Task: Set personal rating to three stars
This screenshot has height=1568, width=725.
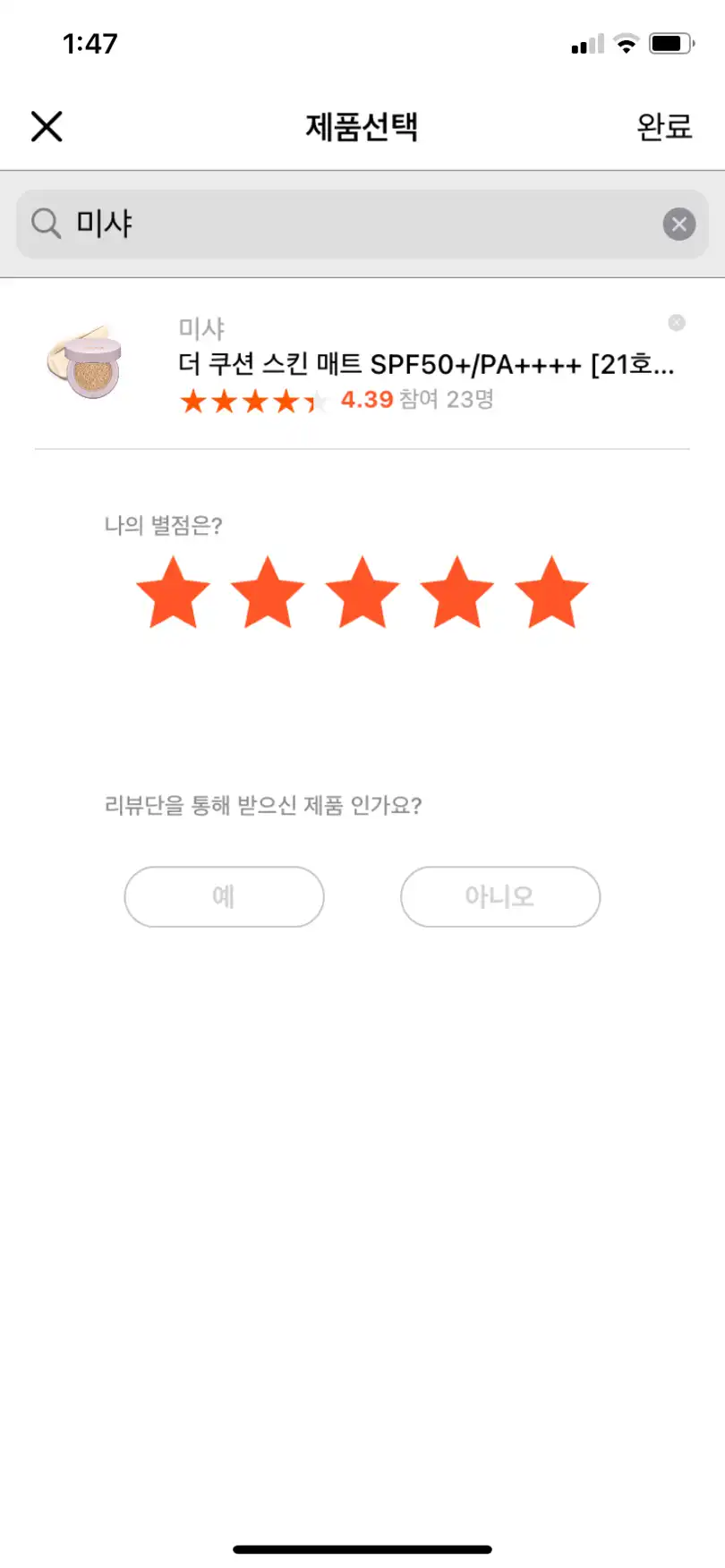Action: pyautogui.click(x=362, y=590)
